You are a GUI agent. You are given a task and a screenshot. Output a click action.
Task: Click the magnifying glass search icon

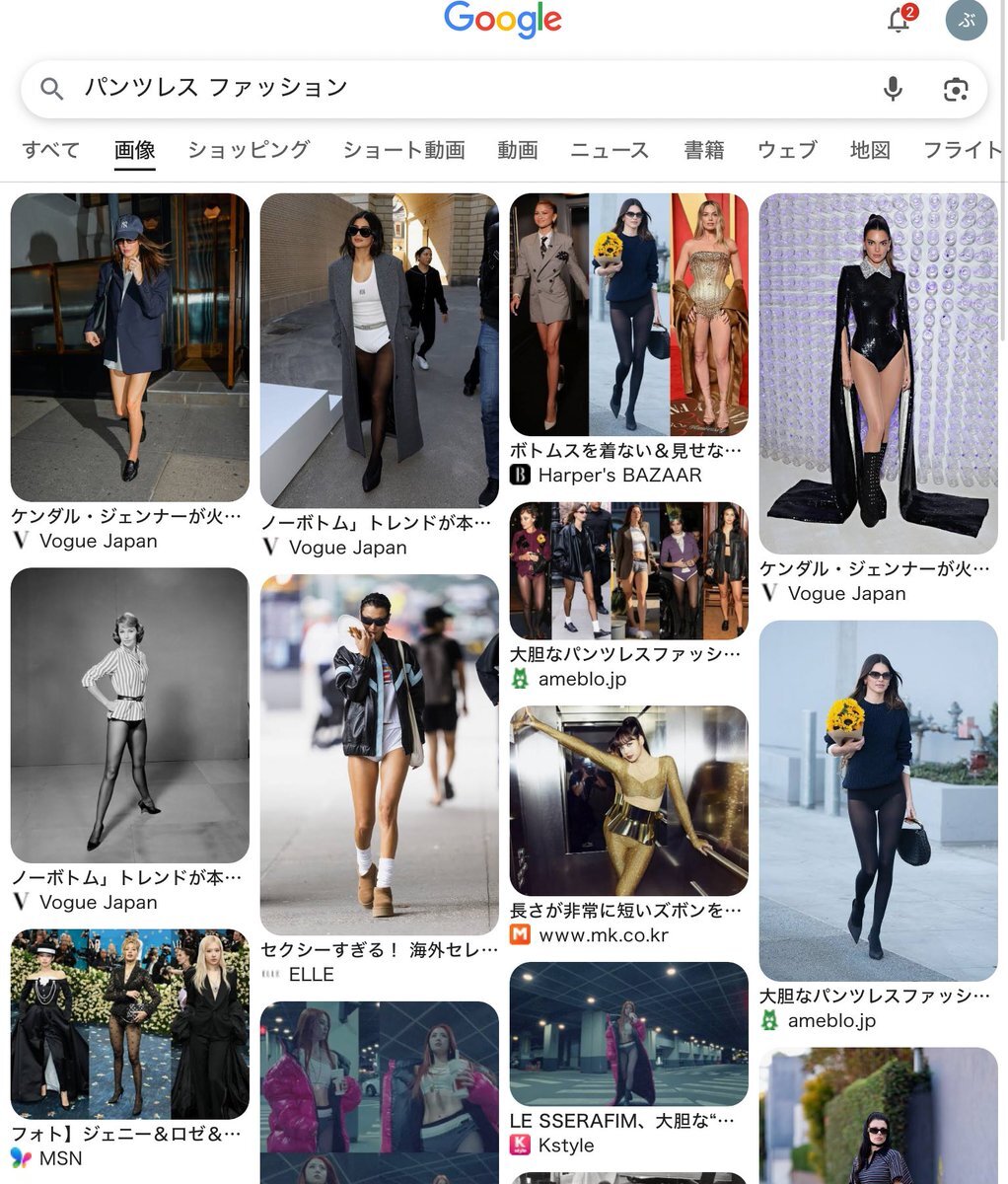tap(50, 89)
